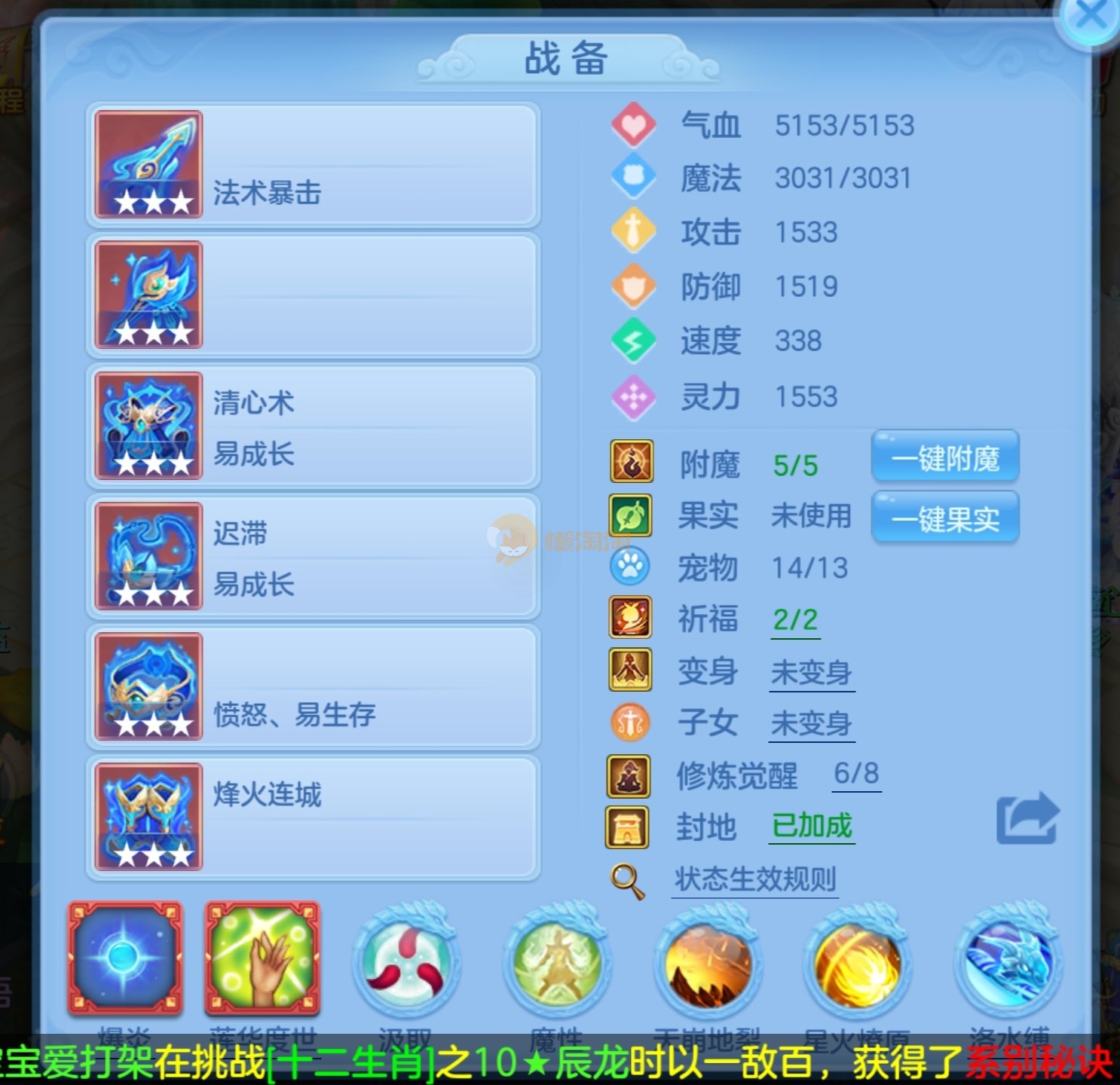Tap the 一键果实 button
Image resolution: width=1120 pixels, height=1085 pixels.
(x=945, y=518)
